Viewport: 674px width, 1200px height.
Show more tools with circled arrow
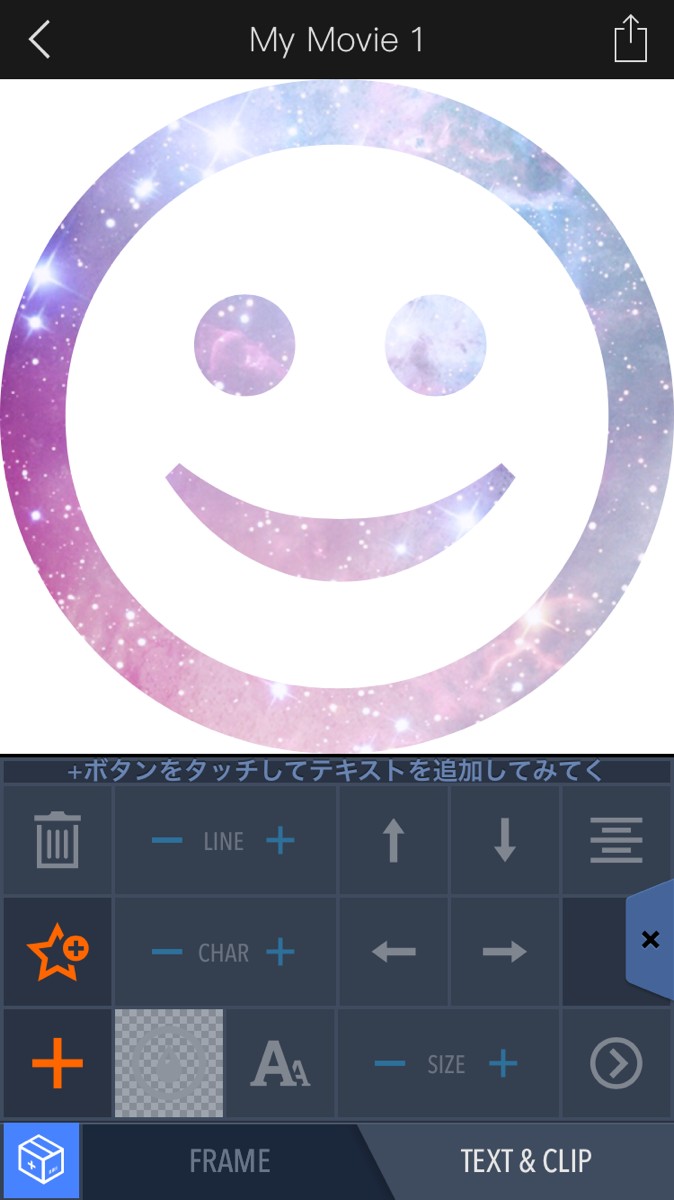pos(616,1064)
